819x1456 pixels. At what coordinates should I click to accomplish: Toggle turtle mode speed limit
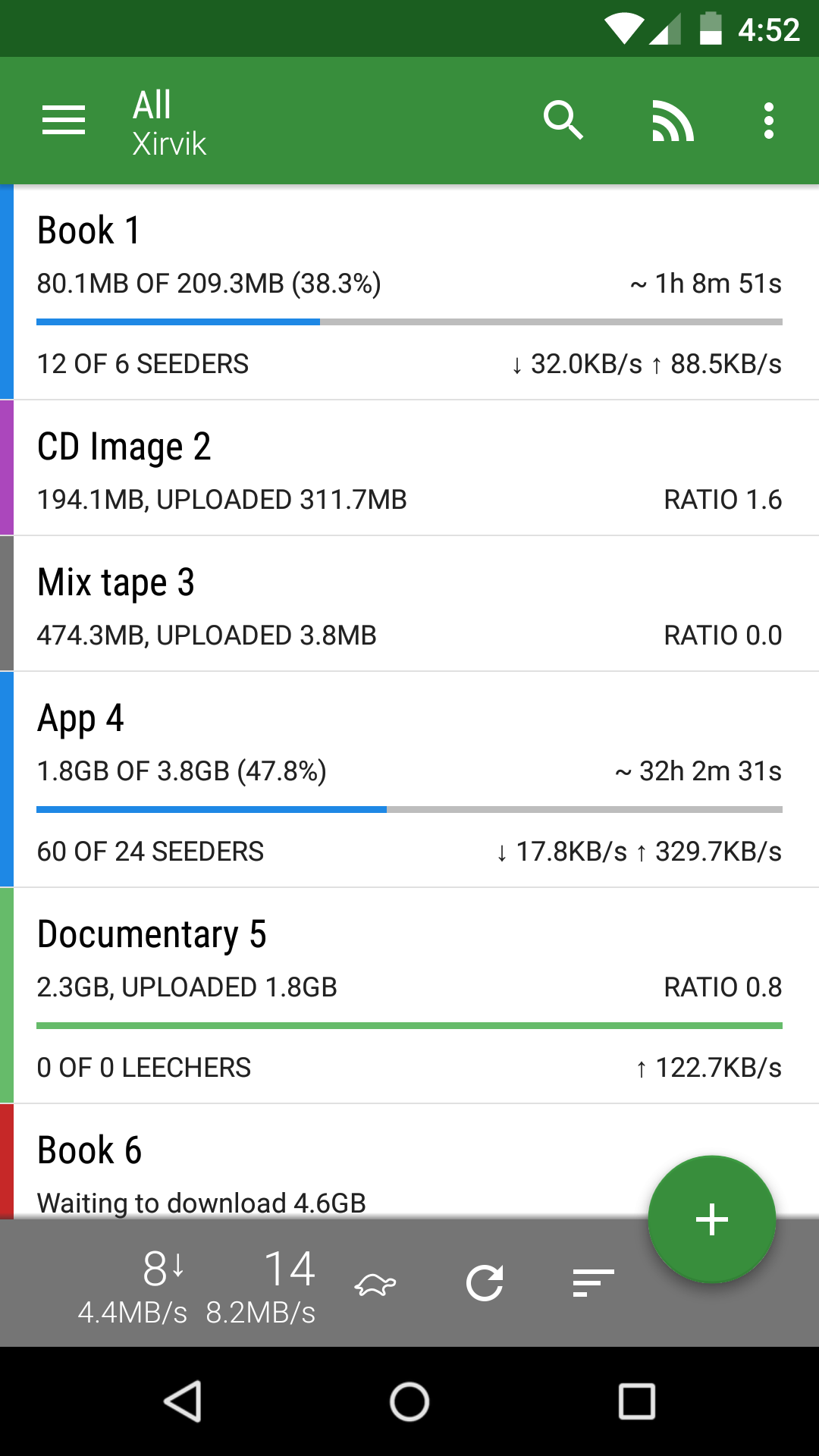(x=375, y=1284)
